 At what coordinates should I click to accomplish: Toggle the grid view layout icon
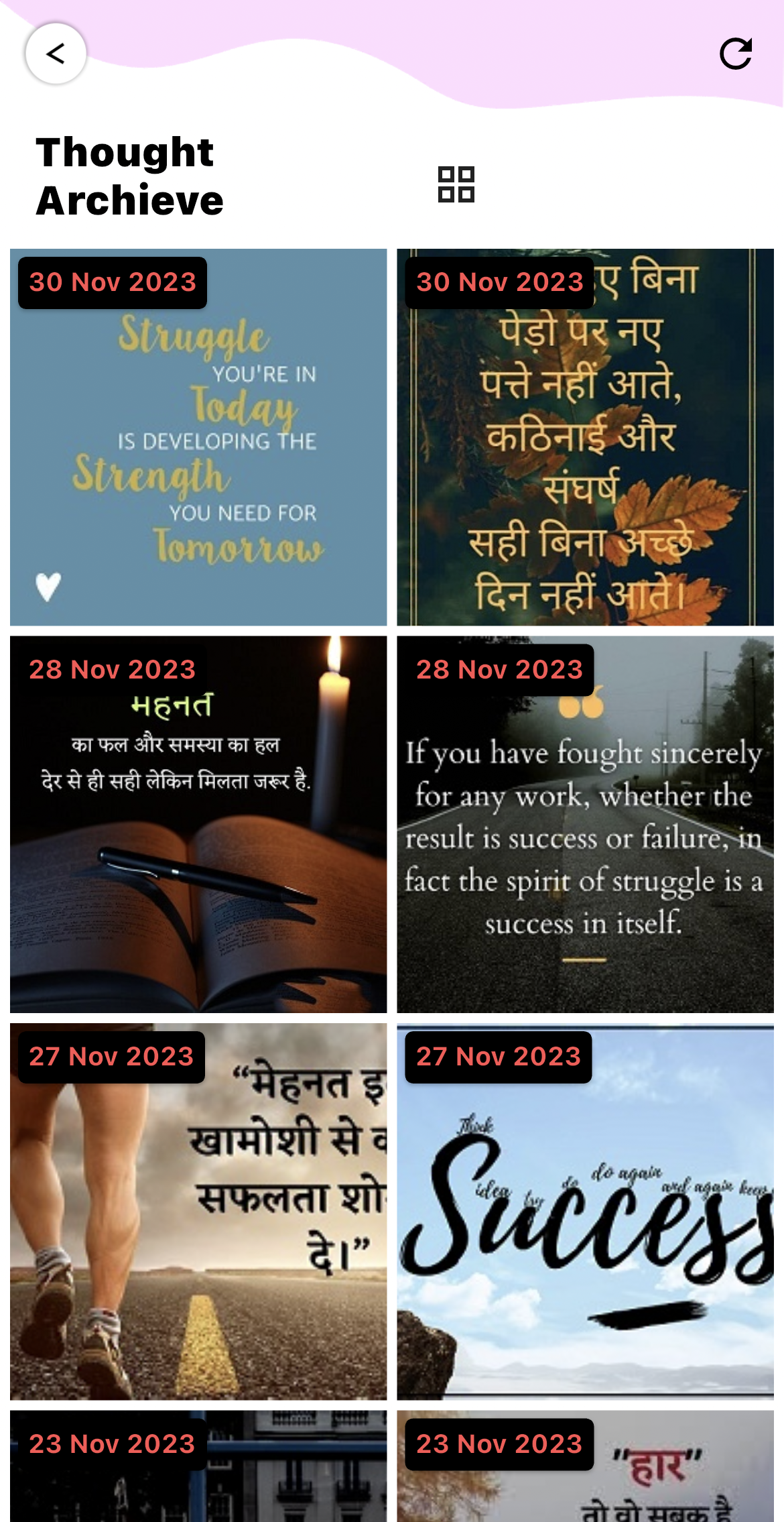(456, 184)
